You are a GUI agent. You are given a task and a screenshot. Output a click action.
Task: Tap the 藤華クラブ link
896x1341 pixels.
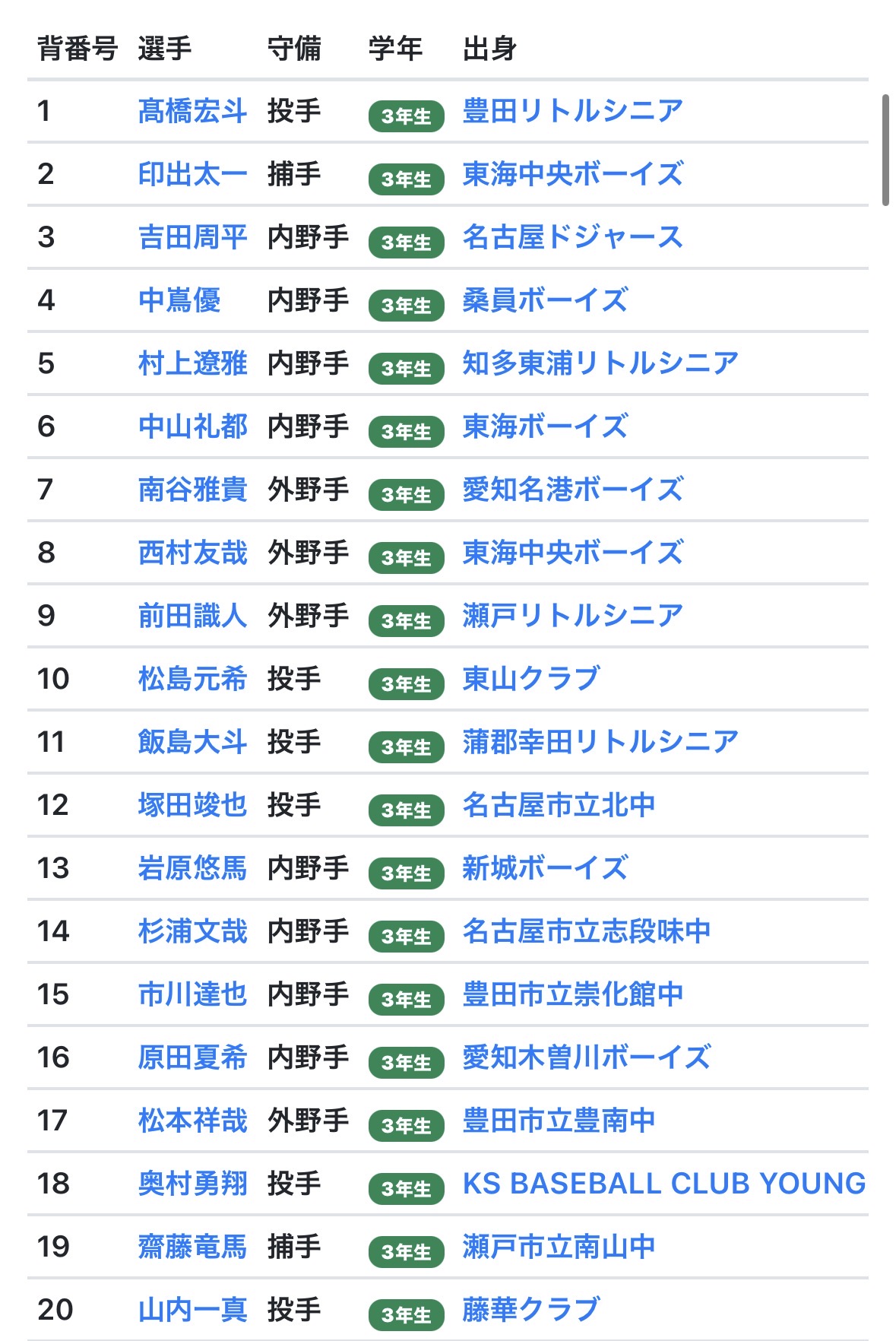[x=530, y=1310]
